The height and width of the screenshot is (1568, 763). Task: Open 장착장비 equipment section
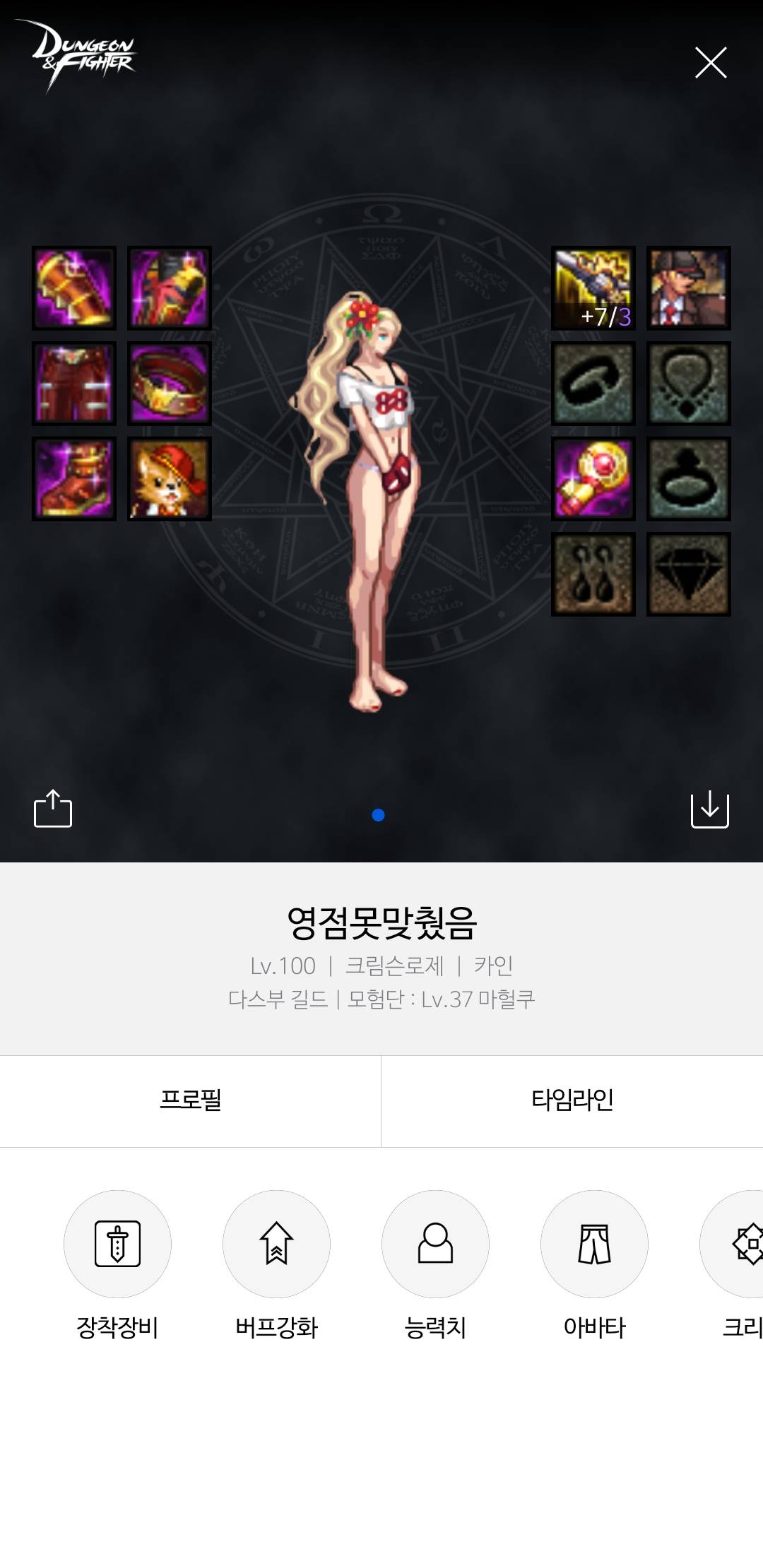(x=117, y=1244)
